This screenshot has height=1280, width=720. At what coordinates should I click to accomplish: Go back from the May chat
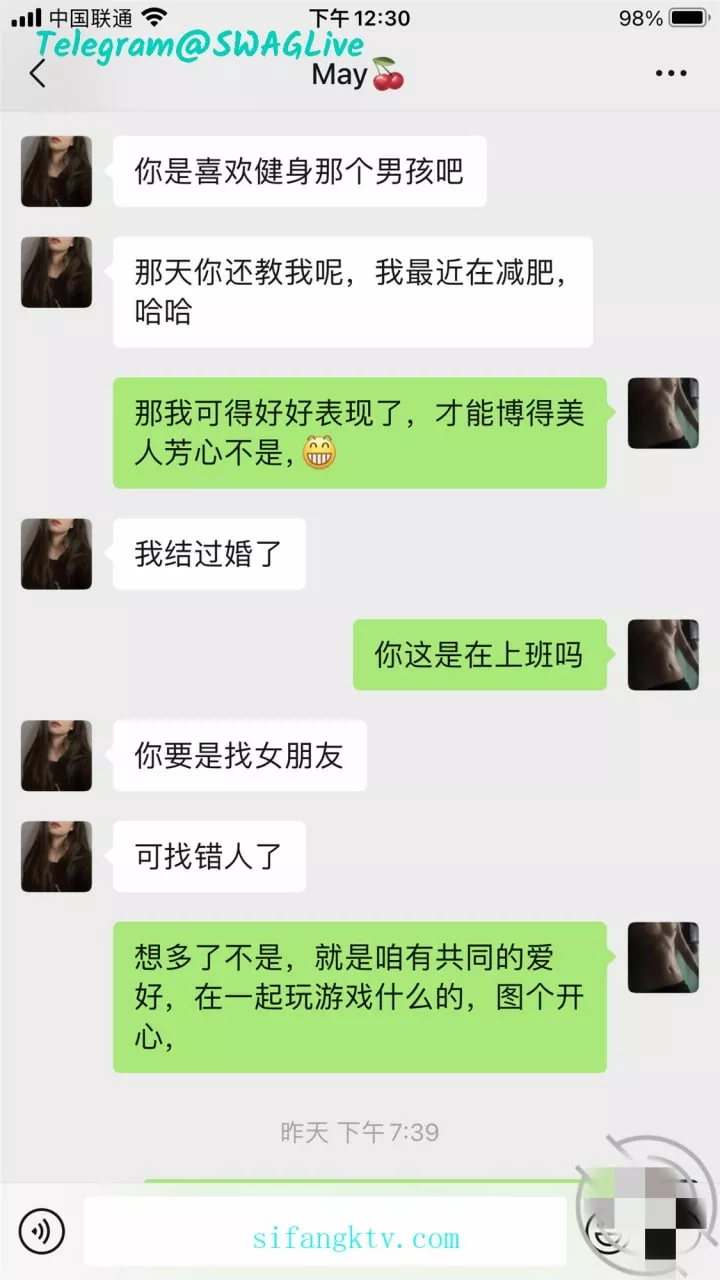click(x=38, y=74)
